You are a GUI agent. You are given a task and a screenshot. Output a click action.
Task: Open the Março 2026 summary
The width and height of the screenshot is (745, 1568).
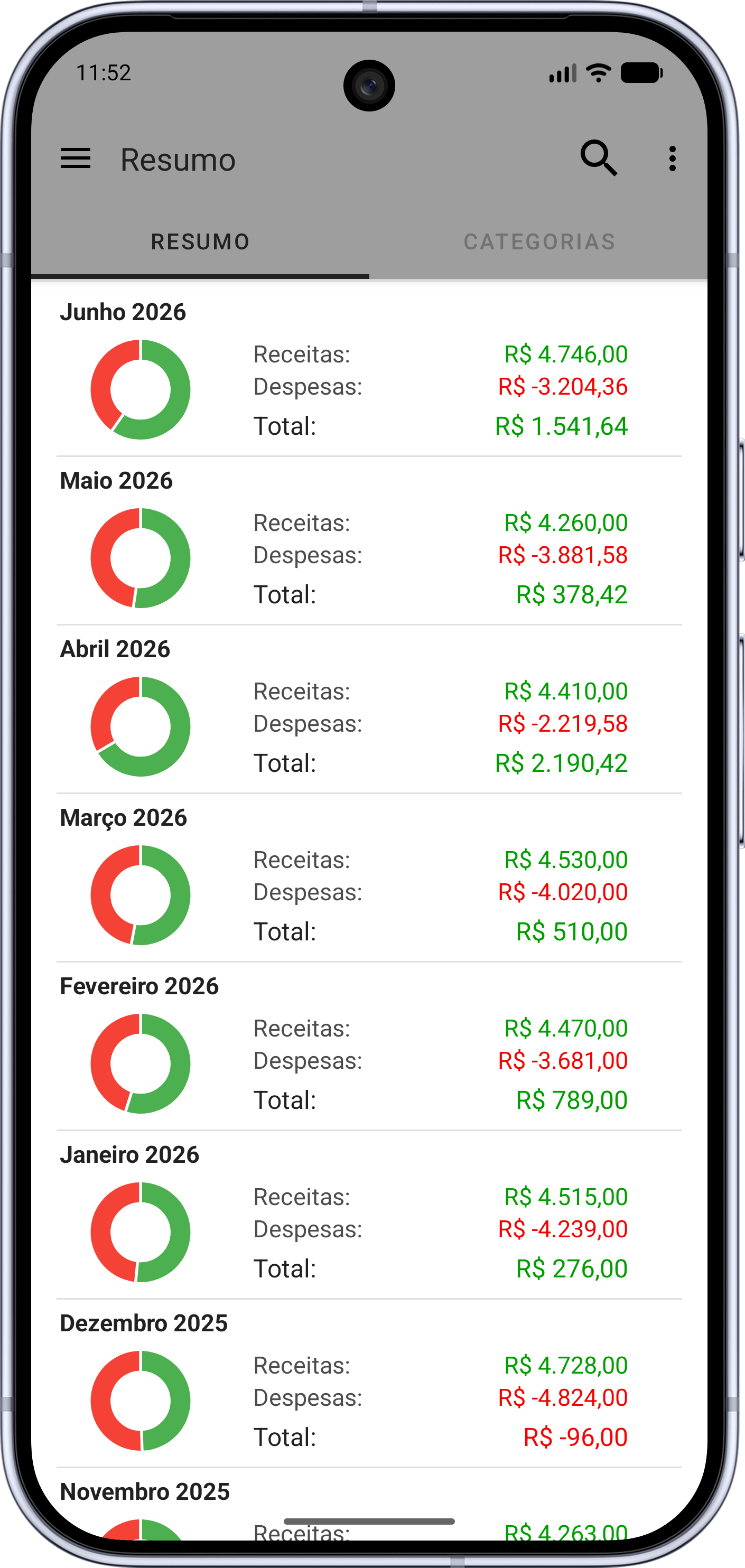pos(369,878)
